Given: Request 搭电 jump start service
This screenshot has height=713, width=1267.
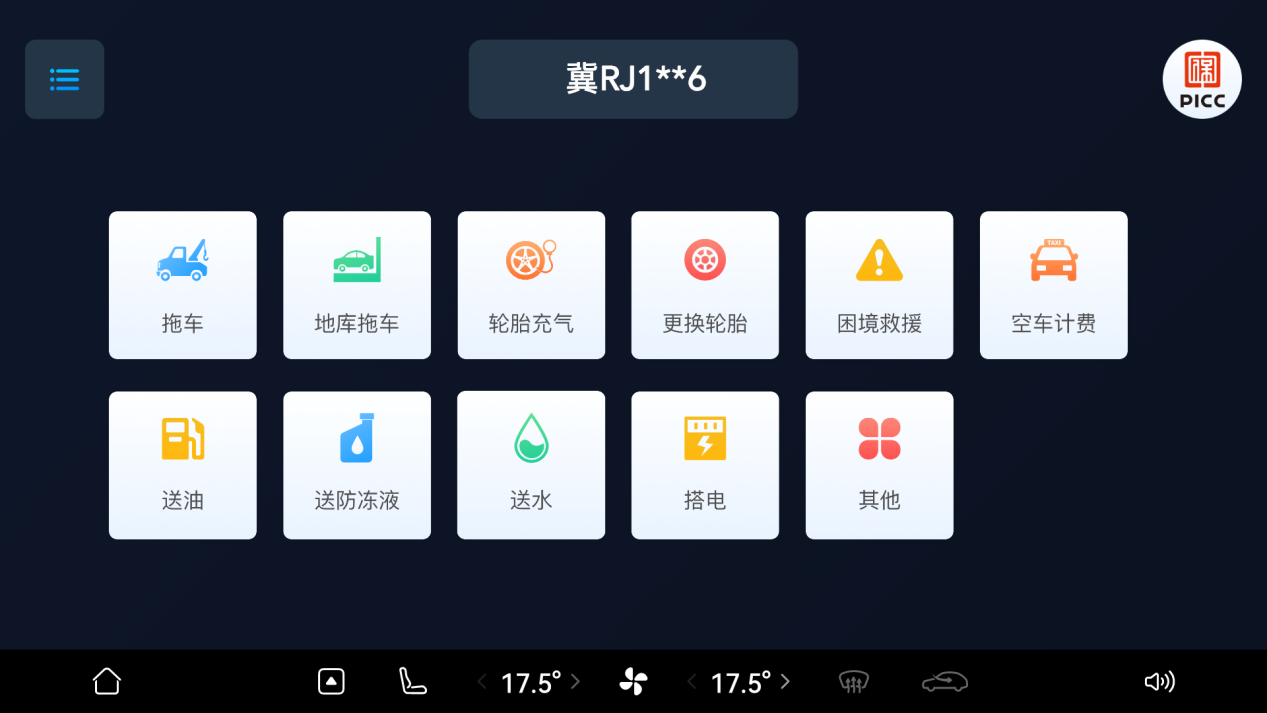Looking at the screenshot, I should (705, 465).
